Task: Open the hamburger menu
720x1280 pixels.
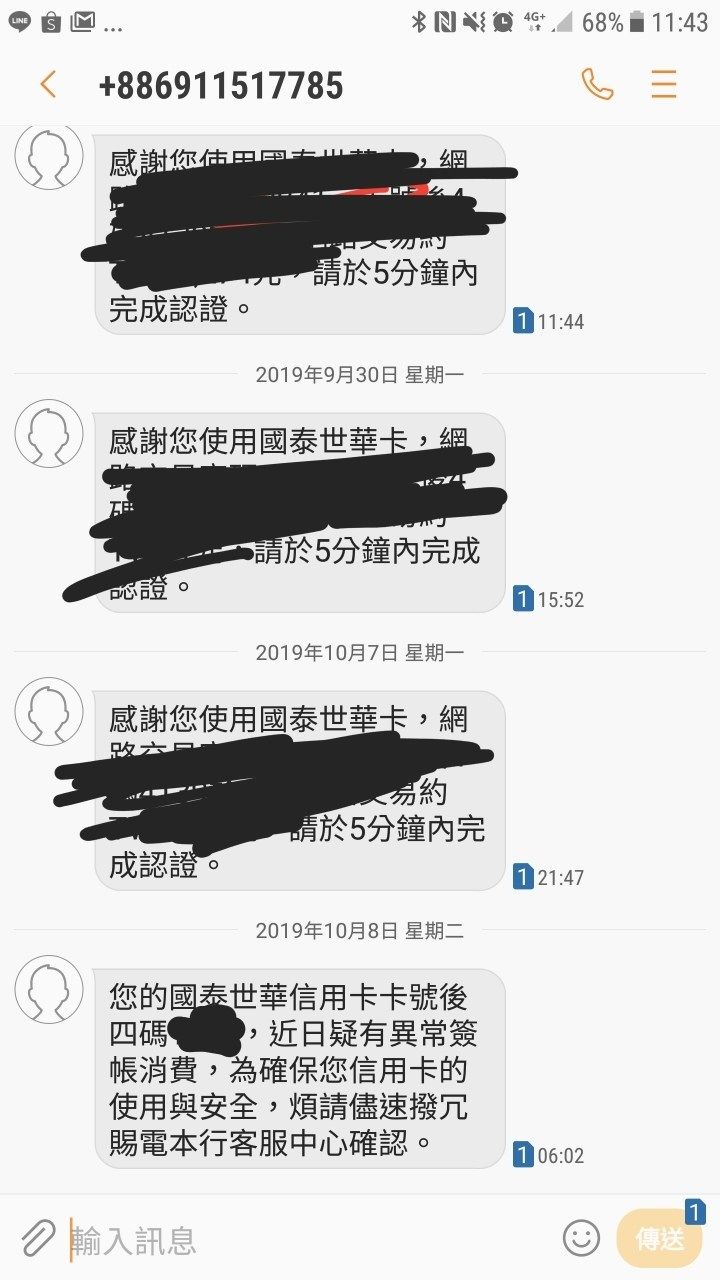Action: [664, 85]
